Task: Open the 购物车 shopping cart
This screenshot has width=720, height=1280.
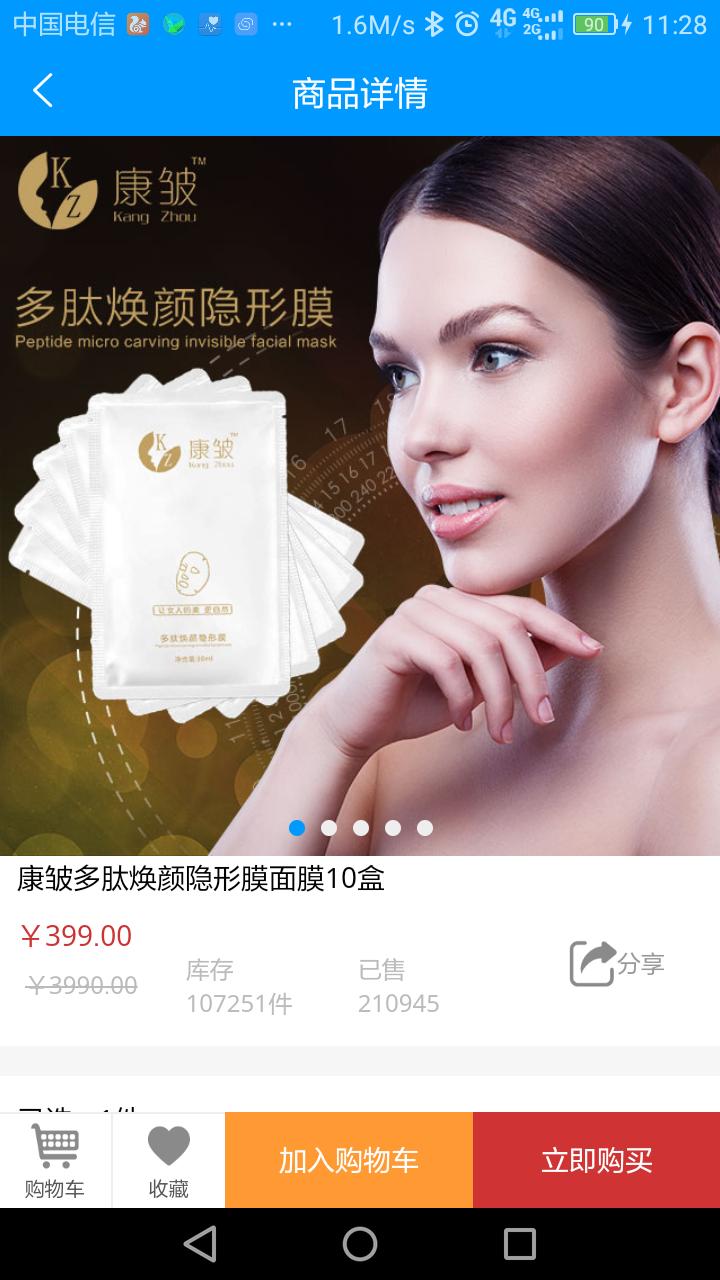Action: (55, 1160)
